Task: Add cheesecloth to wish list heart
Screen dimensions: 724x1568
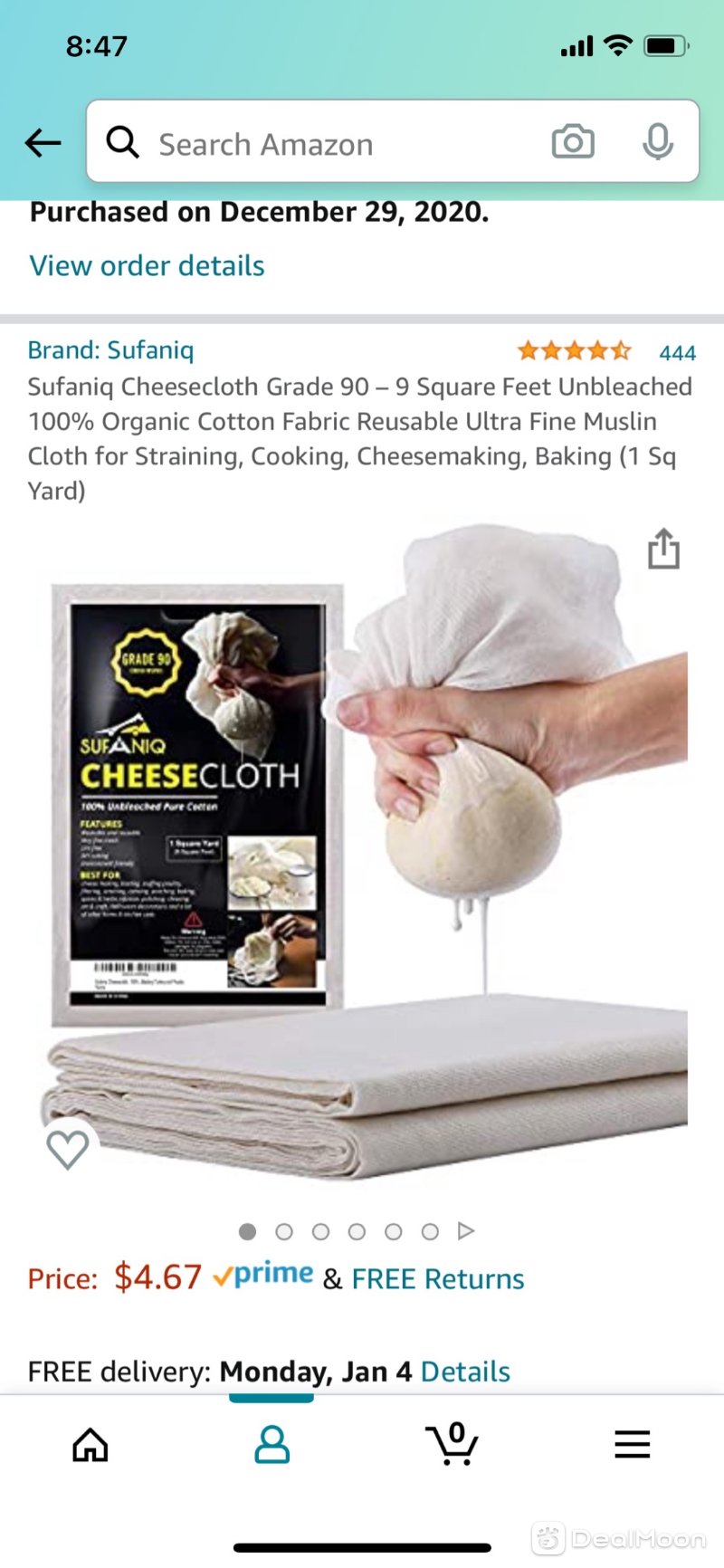Action: [x=68, y=1149]
